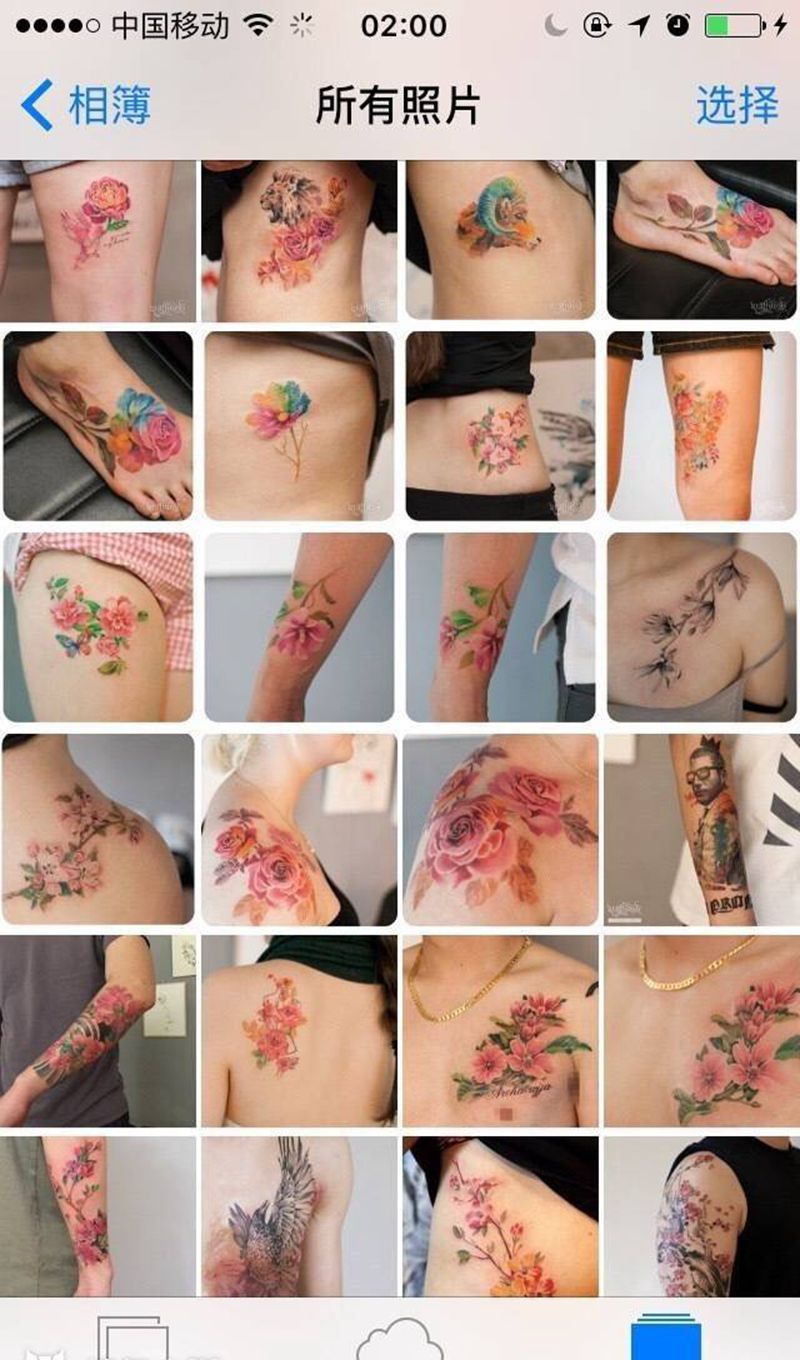The image size is (800, 1360).
Task: Open the photo with pink checkered shorts
Action: click(x=98, y=627)
